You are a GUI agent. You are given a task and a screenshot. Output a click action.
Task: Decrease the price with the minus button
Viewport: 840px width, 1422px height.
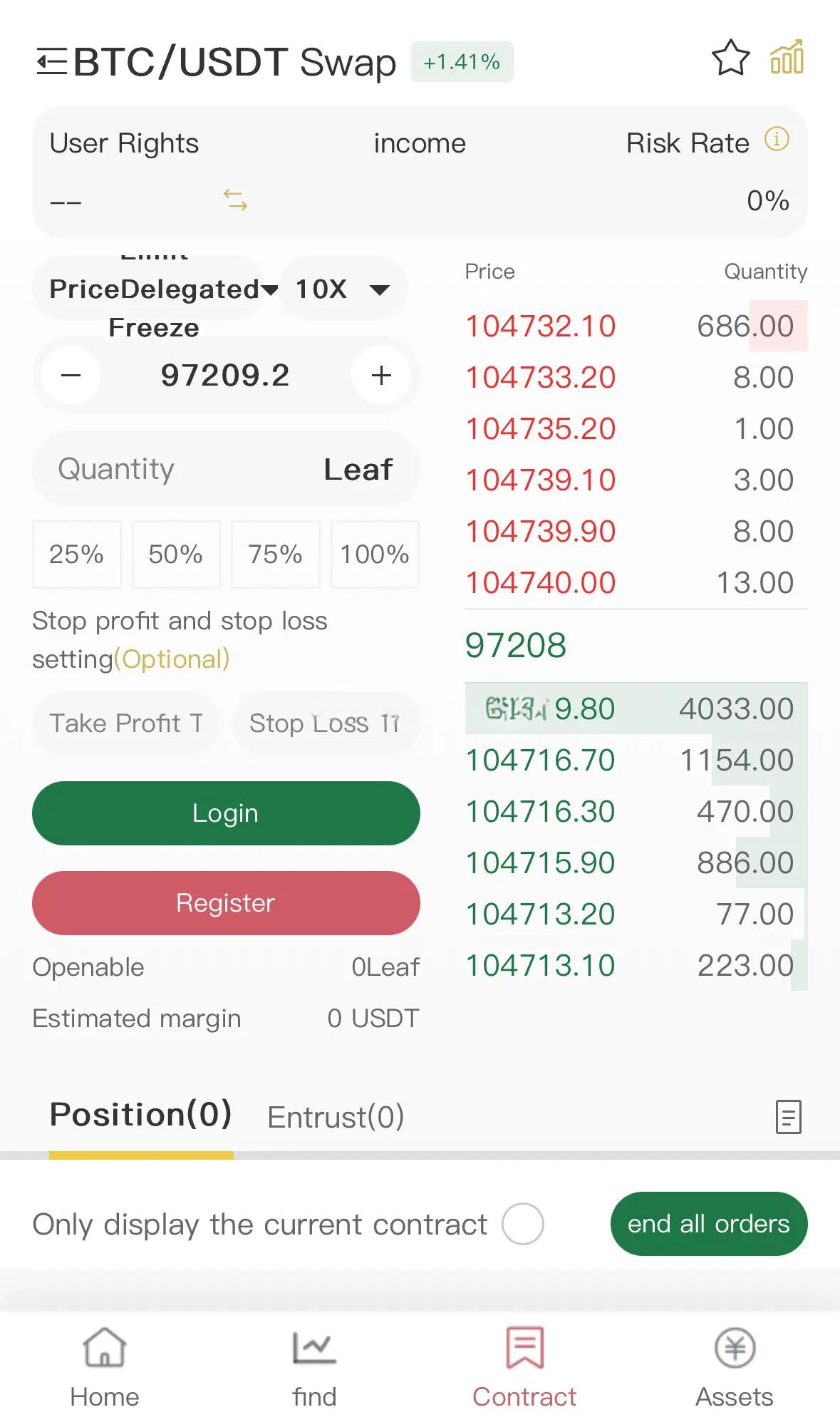[x=71, y=376]
